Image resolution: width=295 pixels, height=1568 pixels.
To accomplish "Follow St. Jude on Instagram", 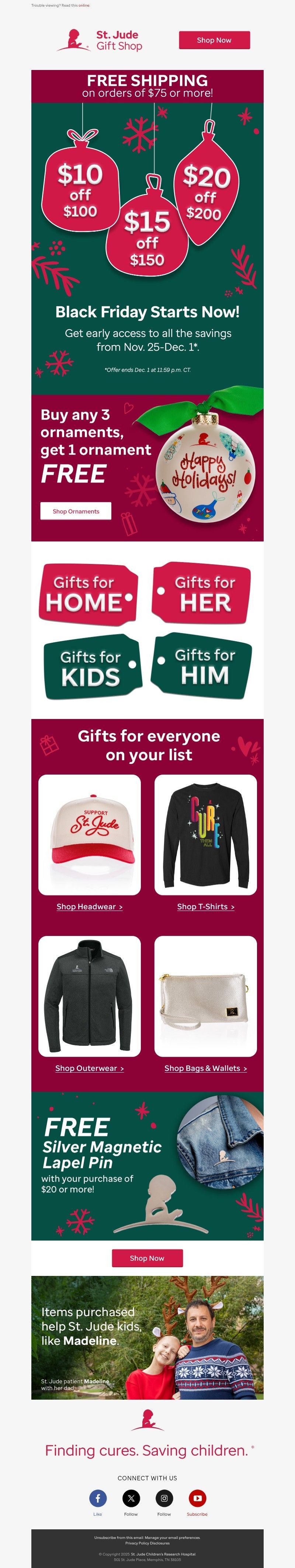I will (164, 1497).
